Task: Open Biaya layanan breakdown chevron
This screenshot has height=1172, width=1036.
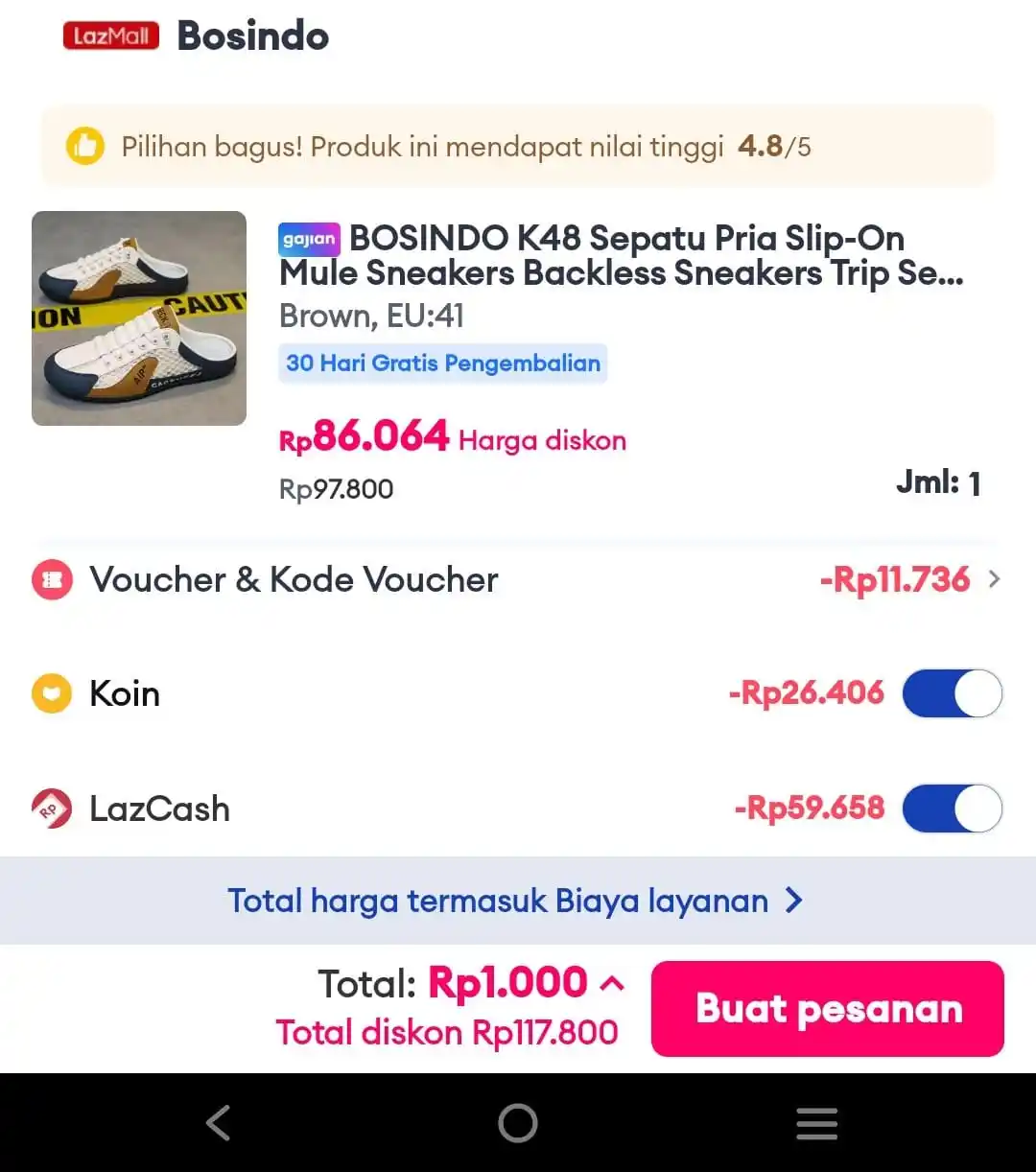Action: click(793, 900)
